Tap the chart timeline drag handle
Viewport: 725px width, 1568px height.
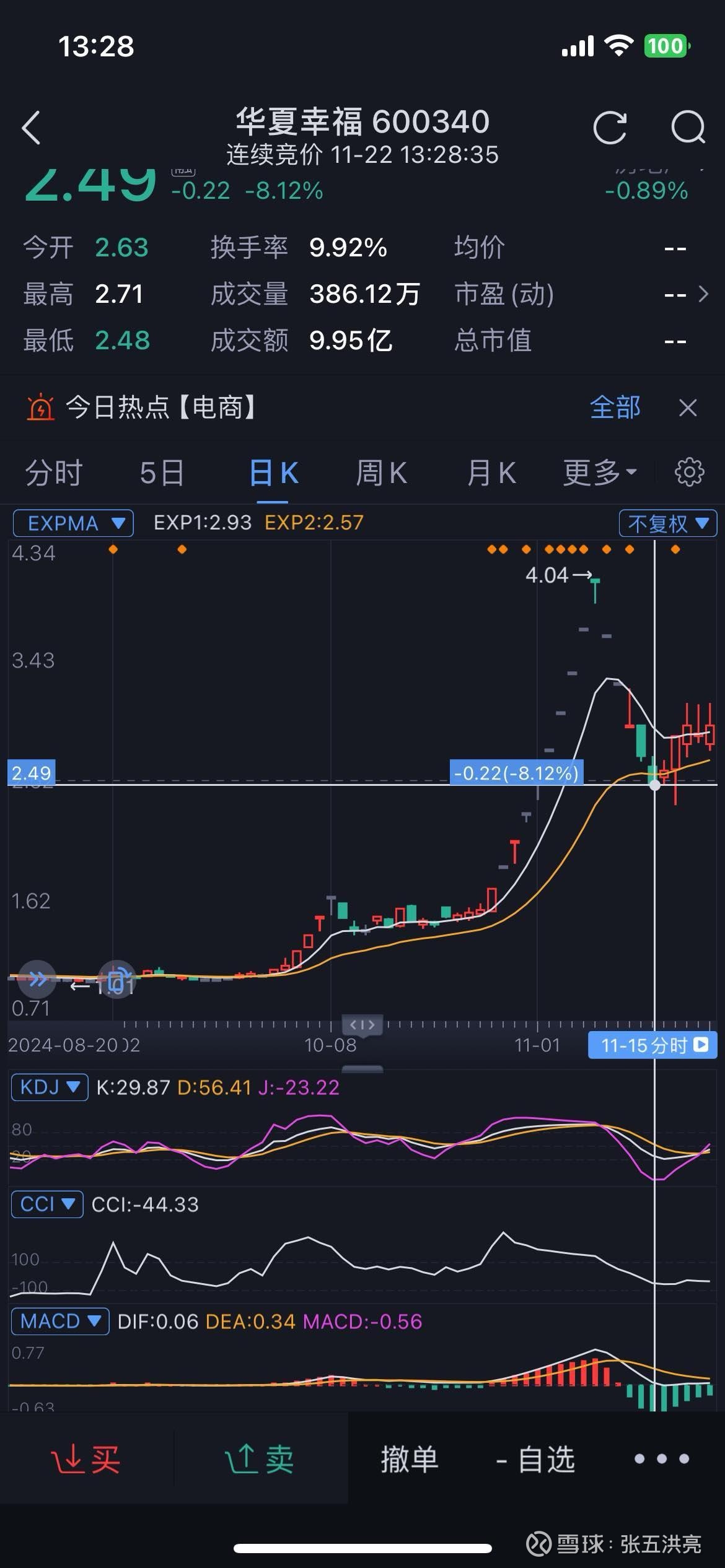click(361, 1025)
